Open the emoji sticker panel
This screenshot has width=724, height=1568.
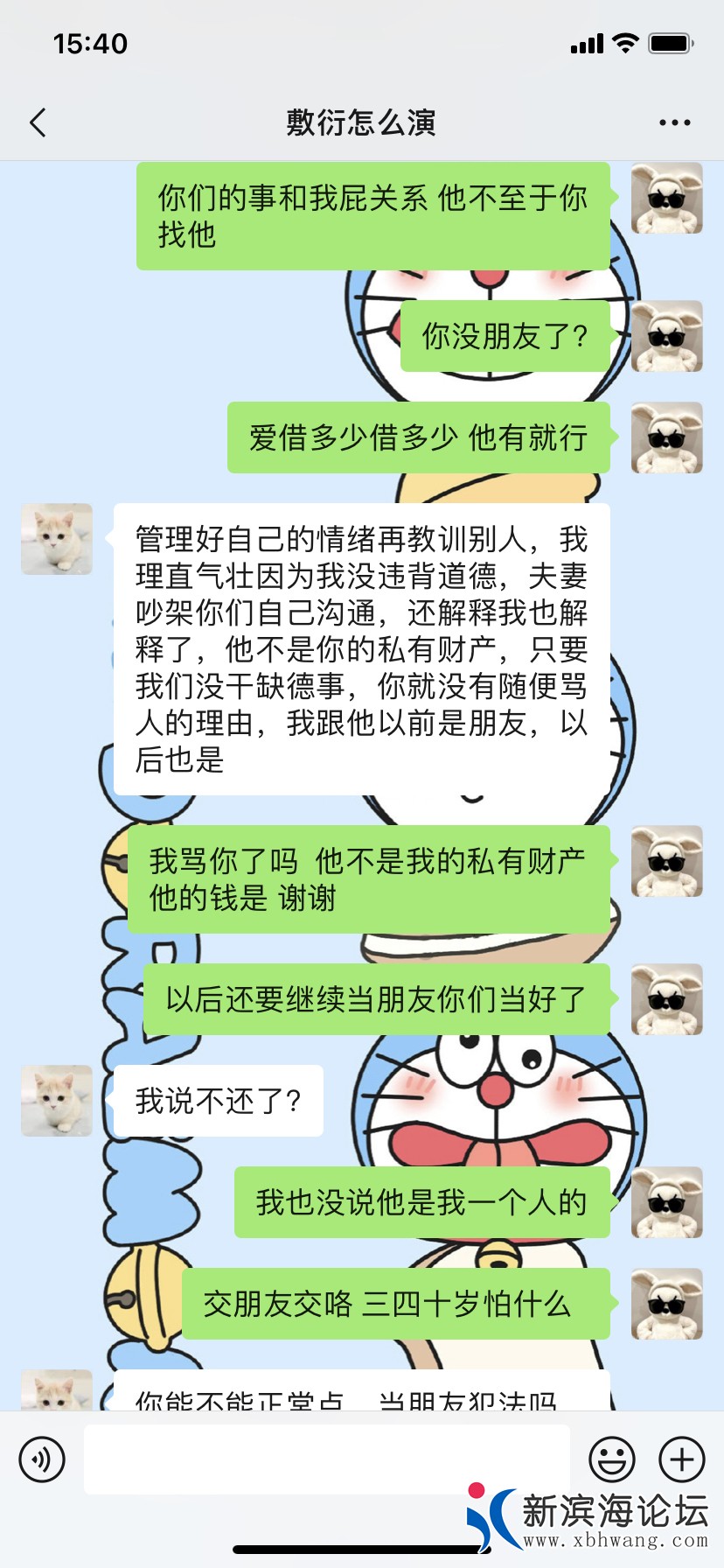(611, 1459)
